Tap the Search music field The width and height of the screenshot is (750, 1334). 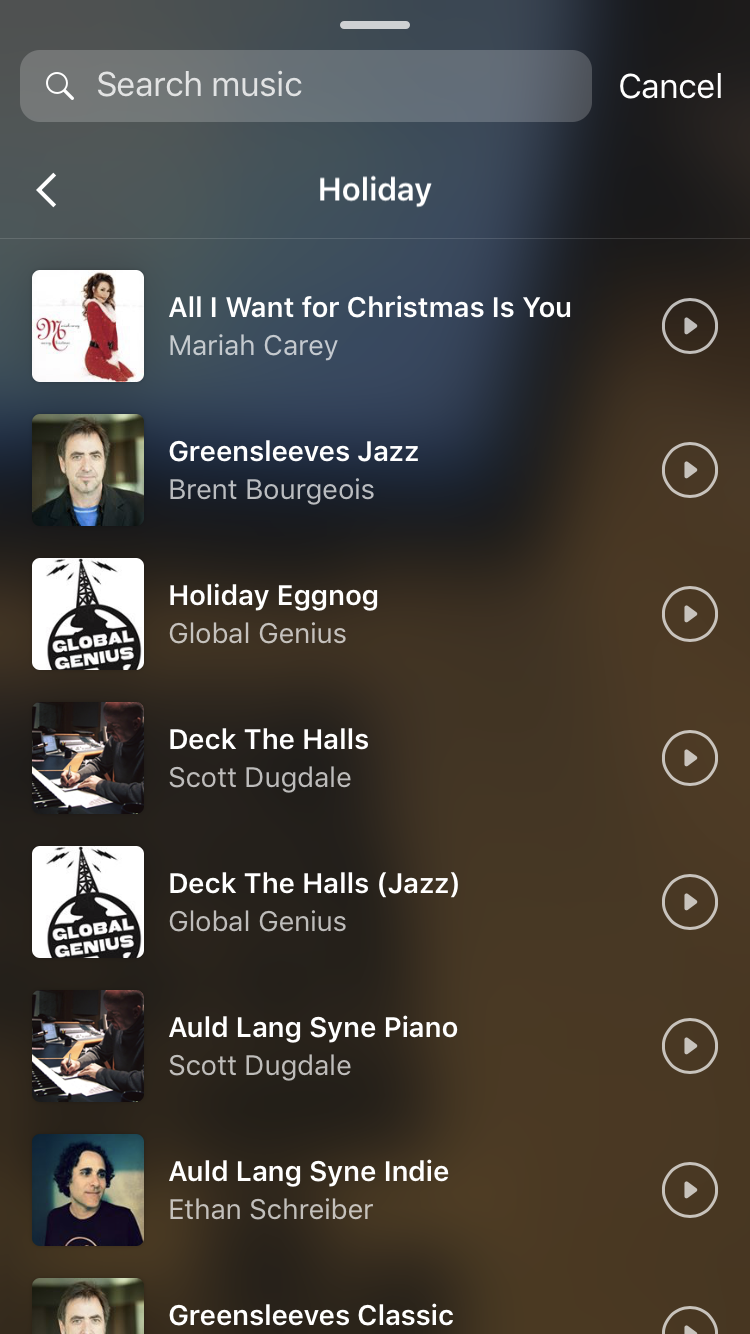pyautogui.click(x=305, y=86)
